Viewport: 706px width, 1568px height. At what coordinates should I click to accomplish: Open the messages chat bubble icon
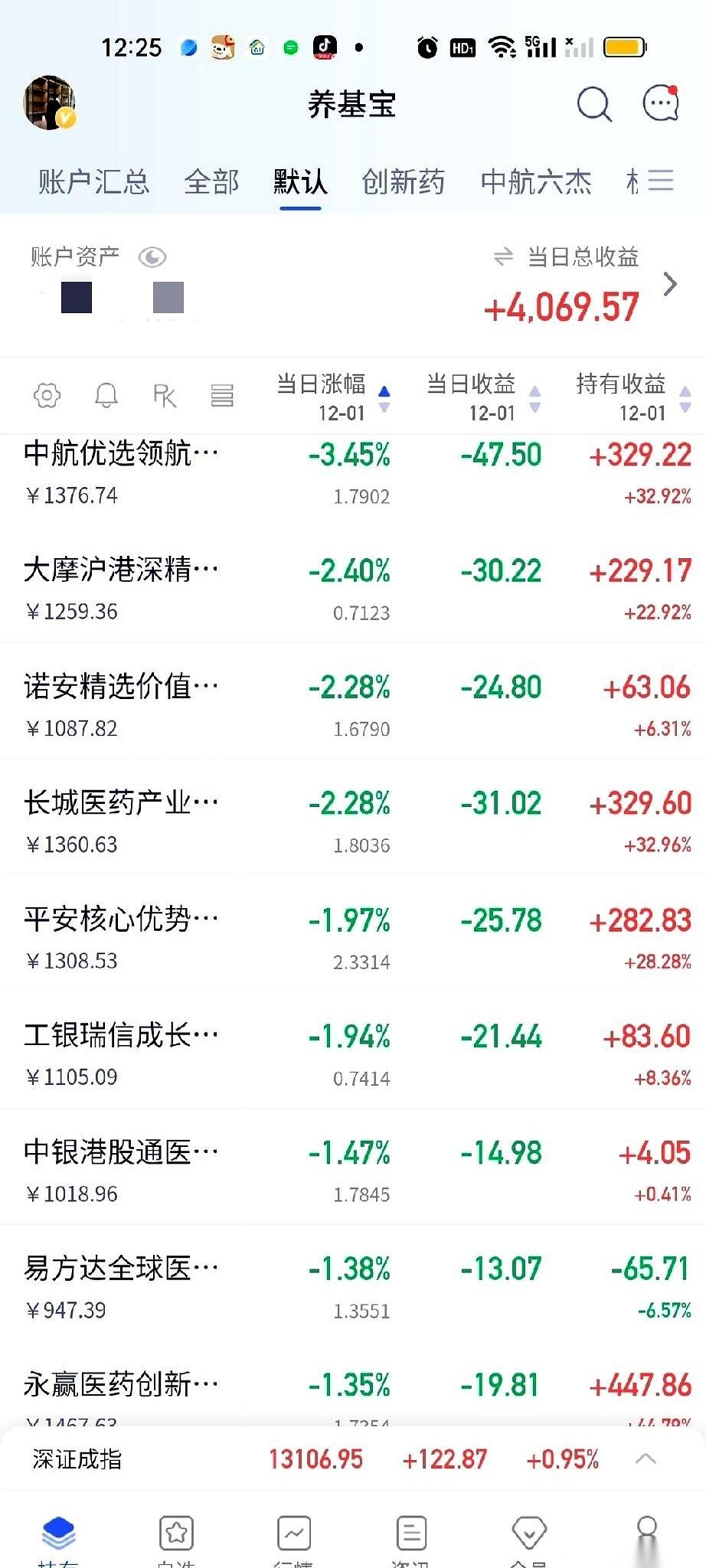pyautogui.click(x=660, y=104)
